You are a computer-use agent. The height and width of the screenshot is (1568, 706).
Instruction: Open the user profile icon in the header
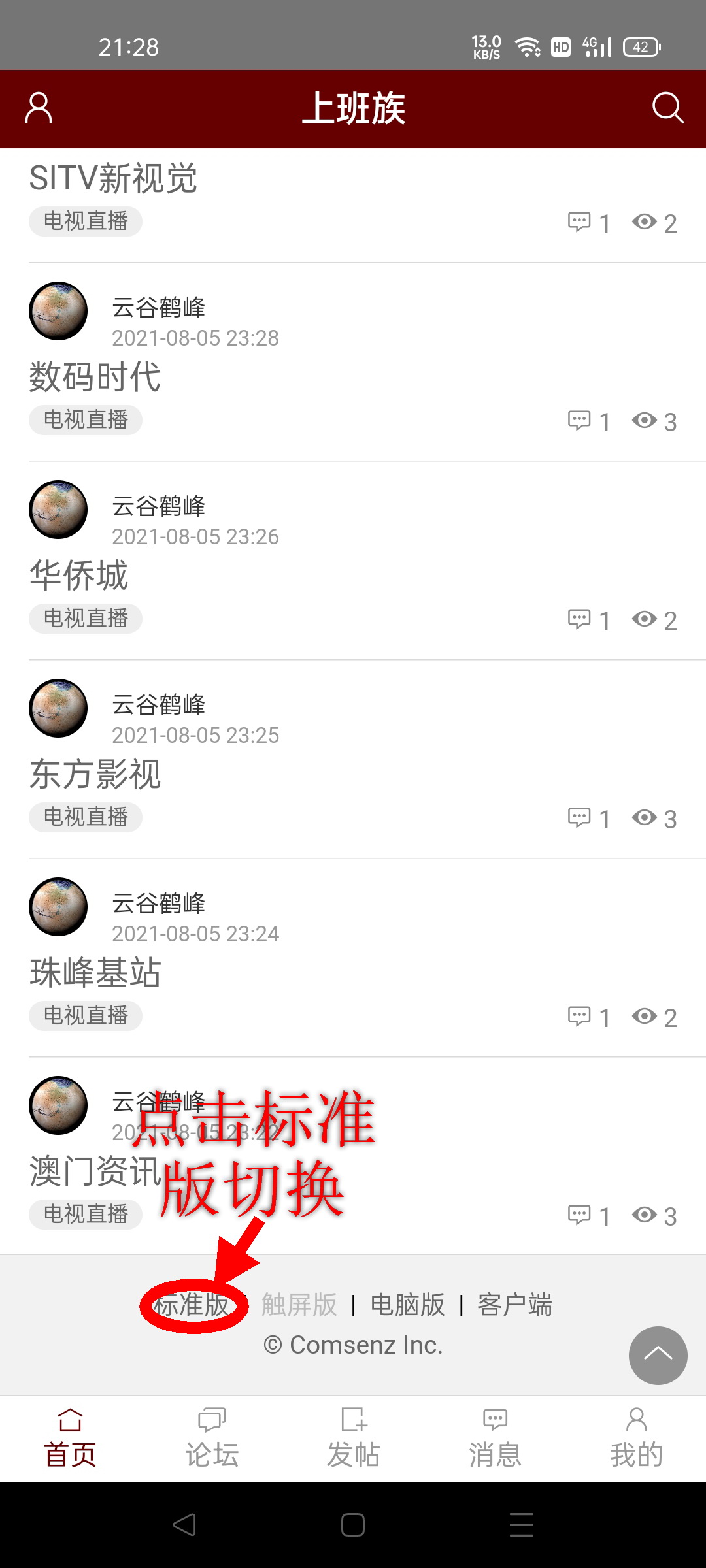38,108
